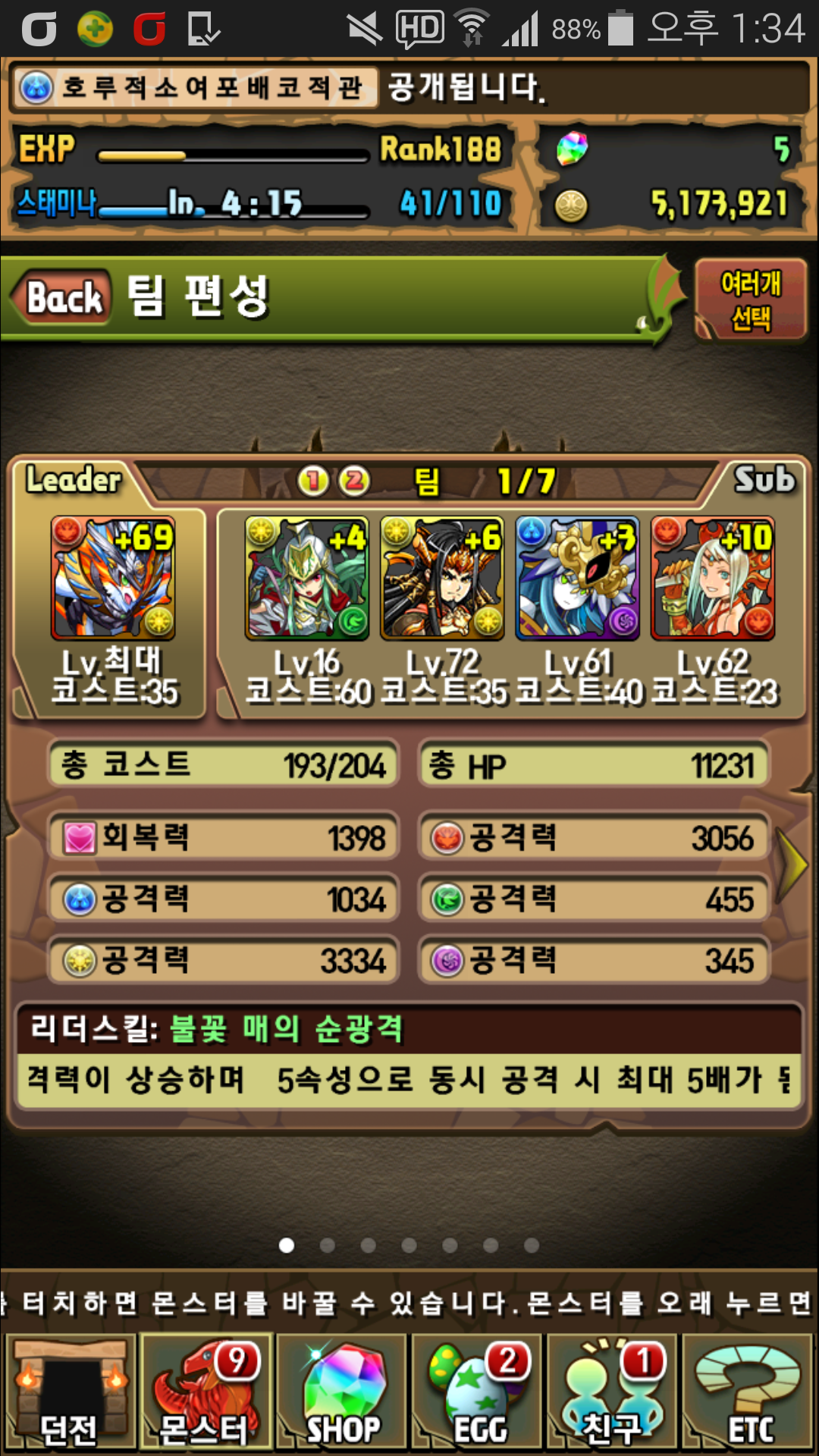Open the 몬스터 monster tab
Screen dimensions: 819x1456
pos(206,1392)
